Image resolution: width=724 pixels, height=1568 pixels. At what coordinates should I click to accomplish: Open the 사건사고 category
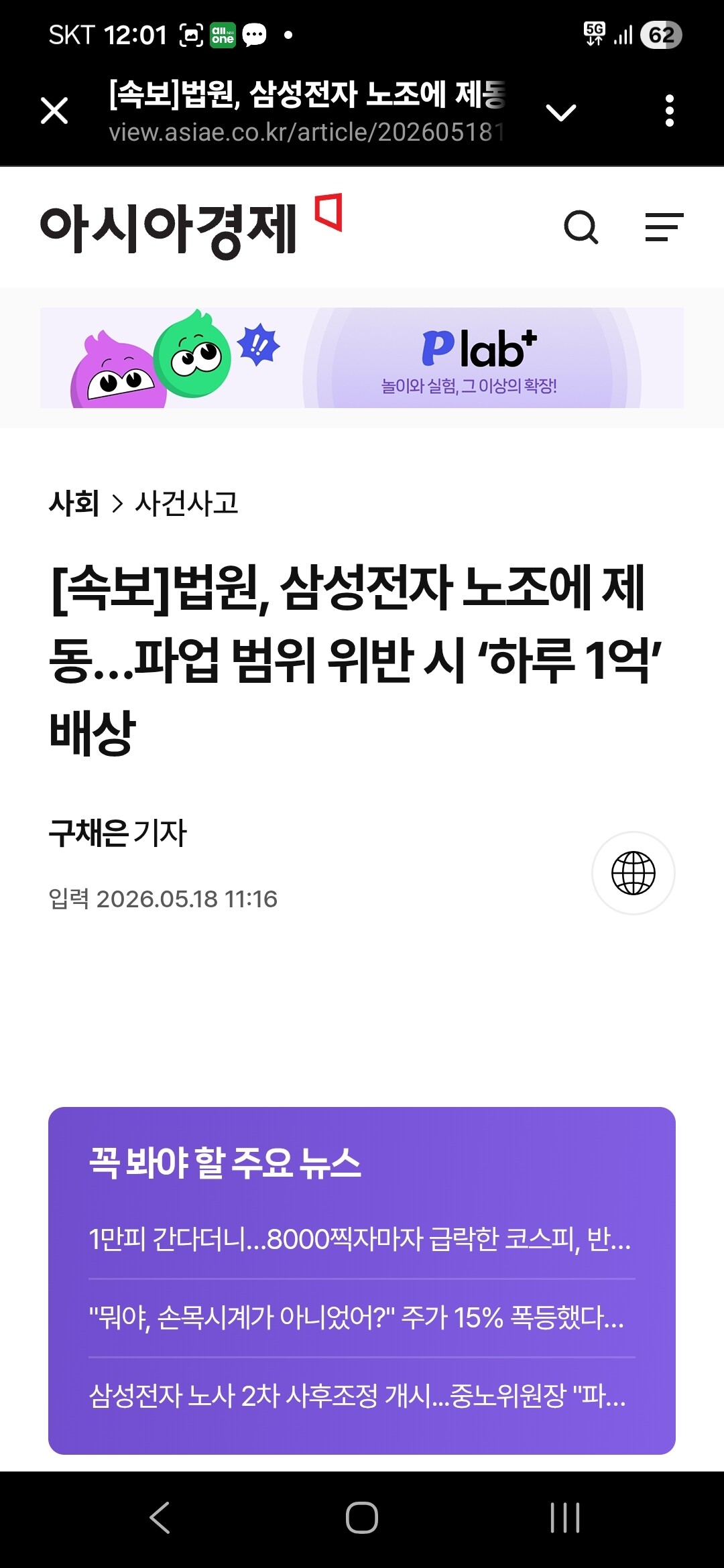[x=186, y=503]
